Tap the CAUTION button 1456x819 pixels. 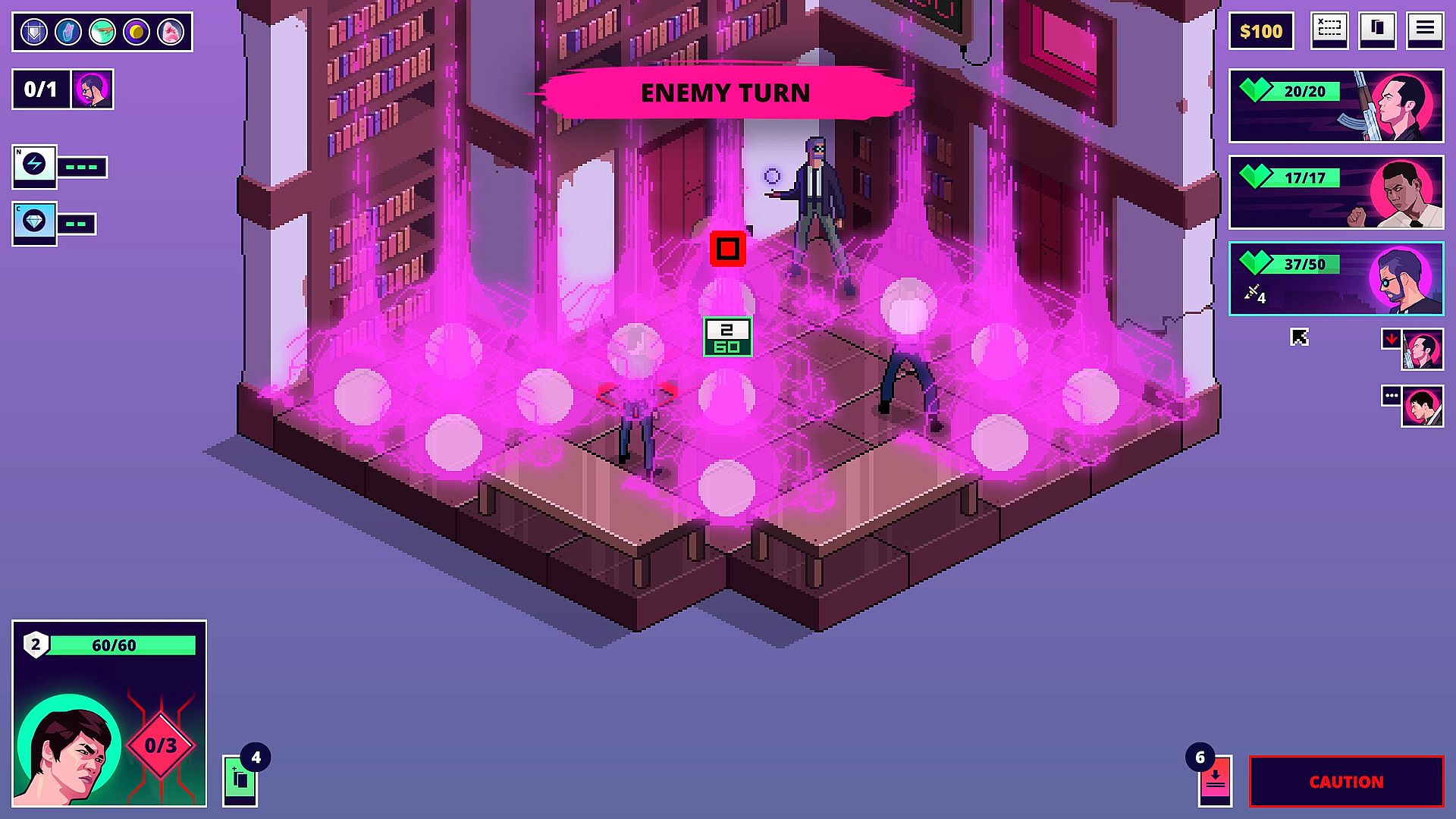[1346, 782]
